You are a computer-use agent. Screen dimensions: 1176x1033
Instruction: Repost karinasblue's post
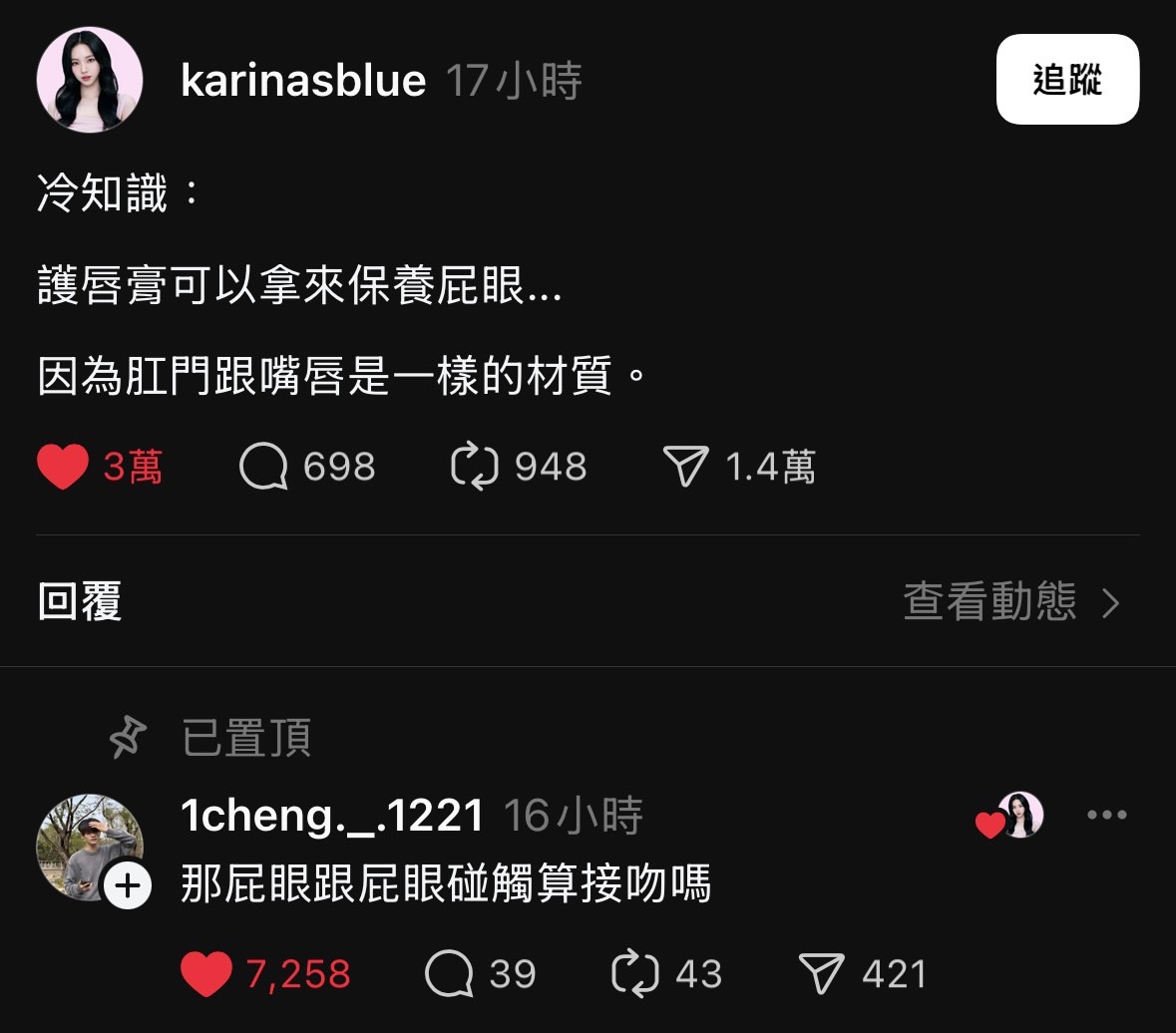coord(474,467)
